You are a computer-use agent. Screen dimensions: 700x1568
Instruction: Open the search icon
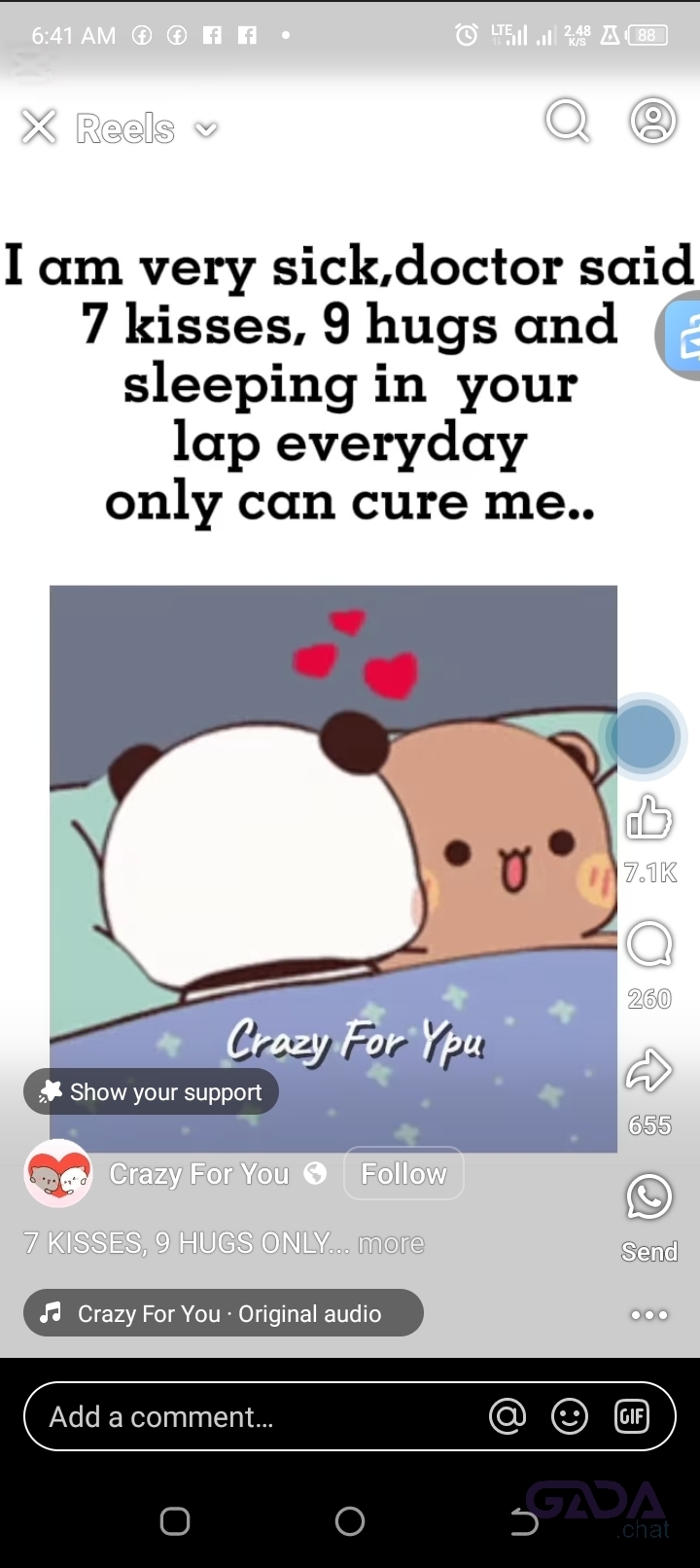pos(567,123)
